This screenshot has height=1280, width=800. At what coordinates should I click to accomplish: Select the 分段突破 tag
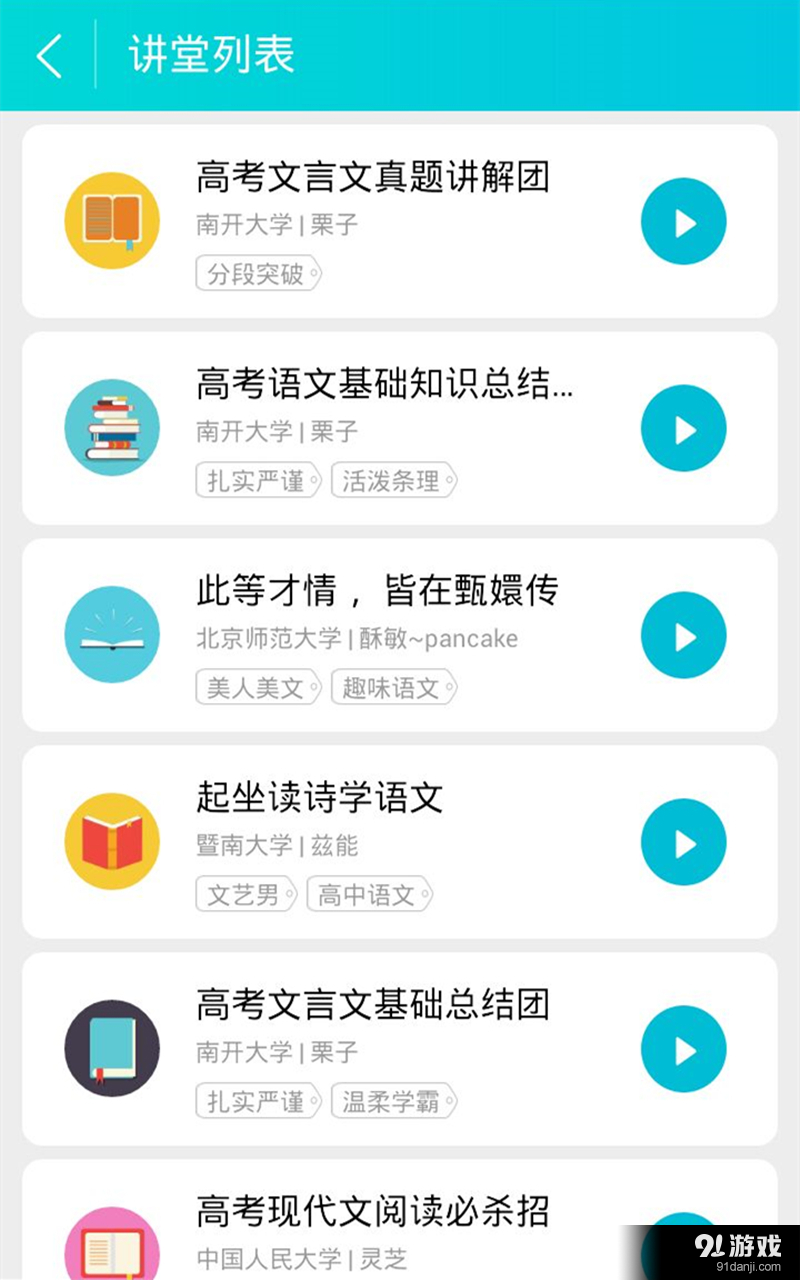pyautogui.click(x=257, y=273)
